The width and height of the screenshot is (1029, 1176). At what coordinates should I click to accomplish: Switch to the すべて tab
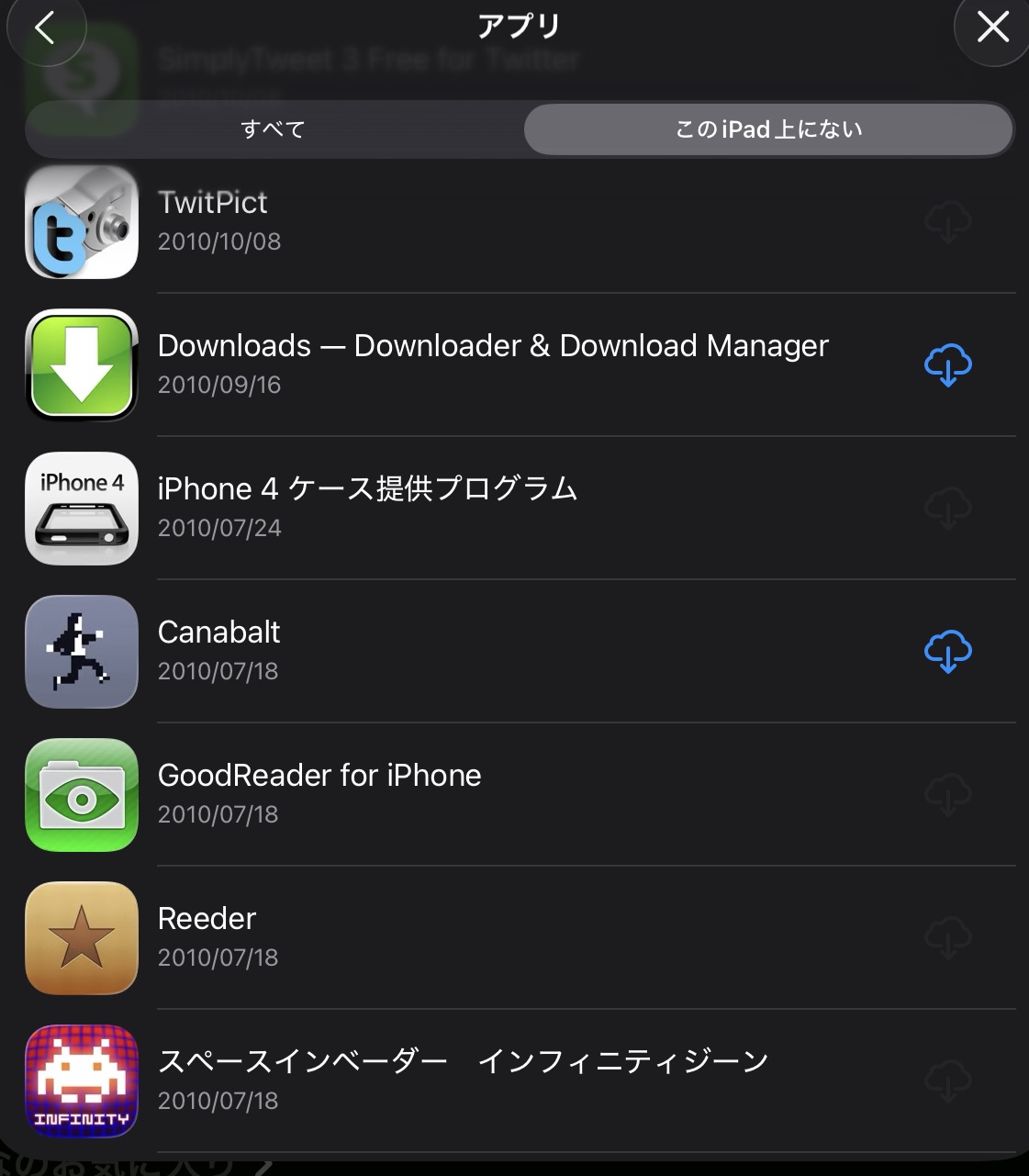pos(274,129)
